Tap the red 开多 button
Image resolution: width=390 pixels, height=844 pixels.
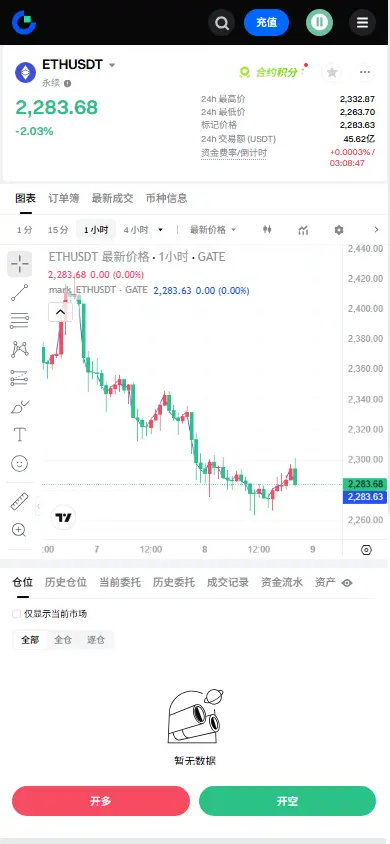pyautogui.click(x=101, y=801)
